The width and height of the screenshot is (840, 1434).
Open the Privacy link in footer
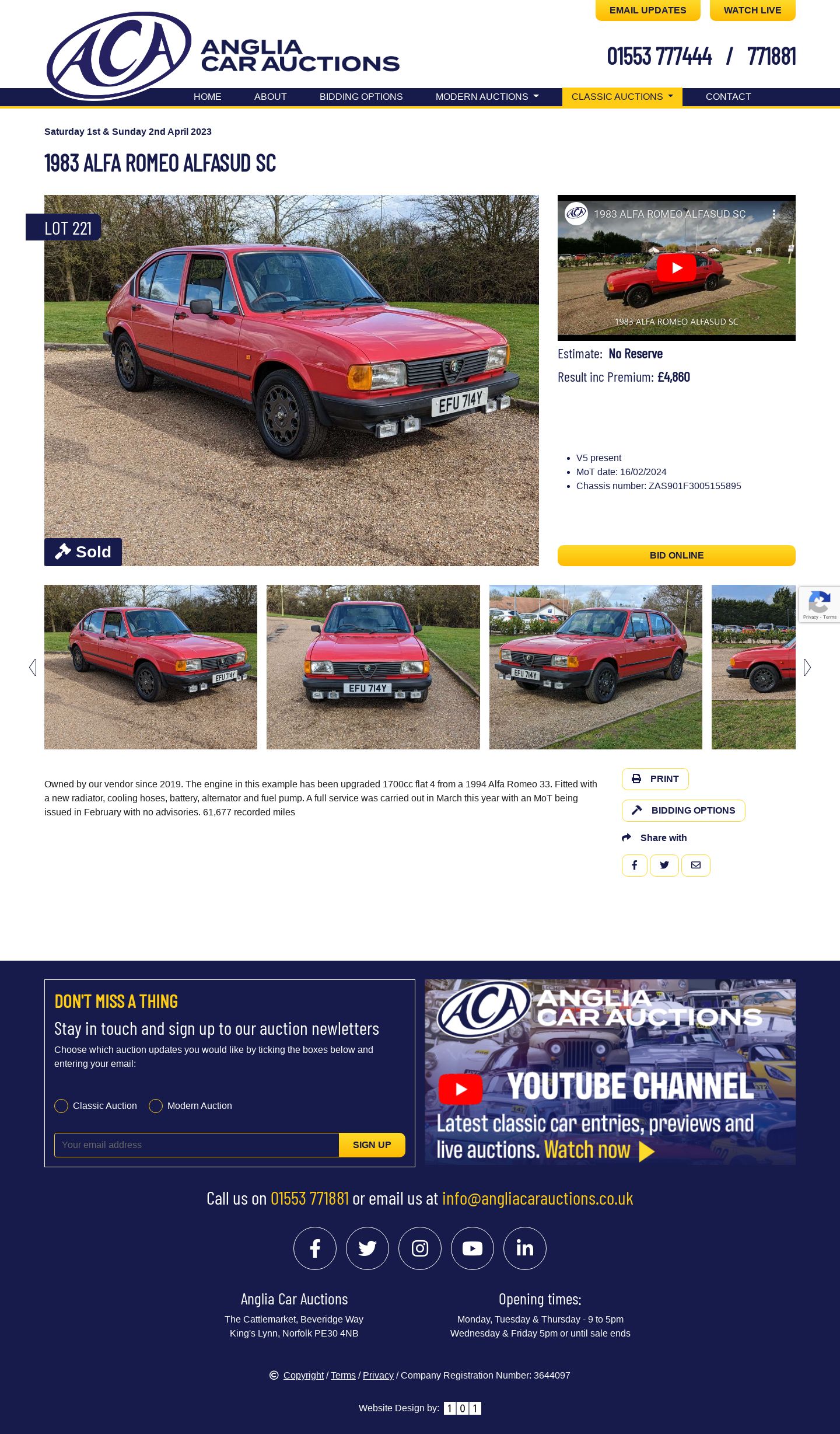pos(378,1376)
